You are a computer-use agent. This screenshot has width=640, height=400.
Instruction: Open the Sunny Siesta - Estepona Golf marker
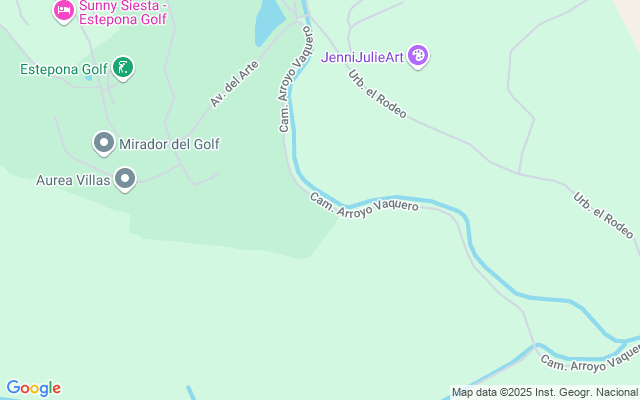tap(63, 11)
